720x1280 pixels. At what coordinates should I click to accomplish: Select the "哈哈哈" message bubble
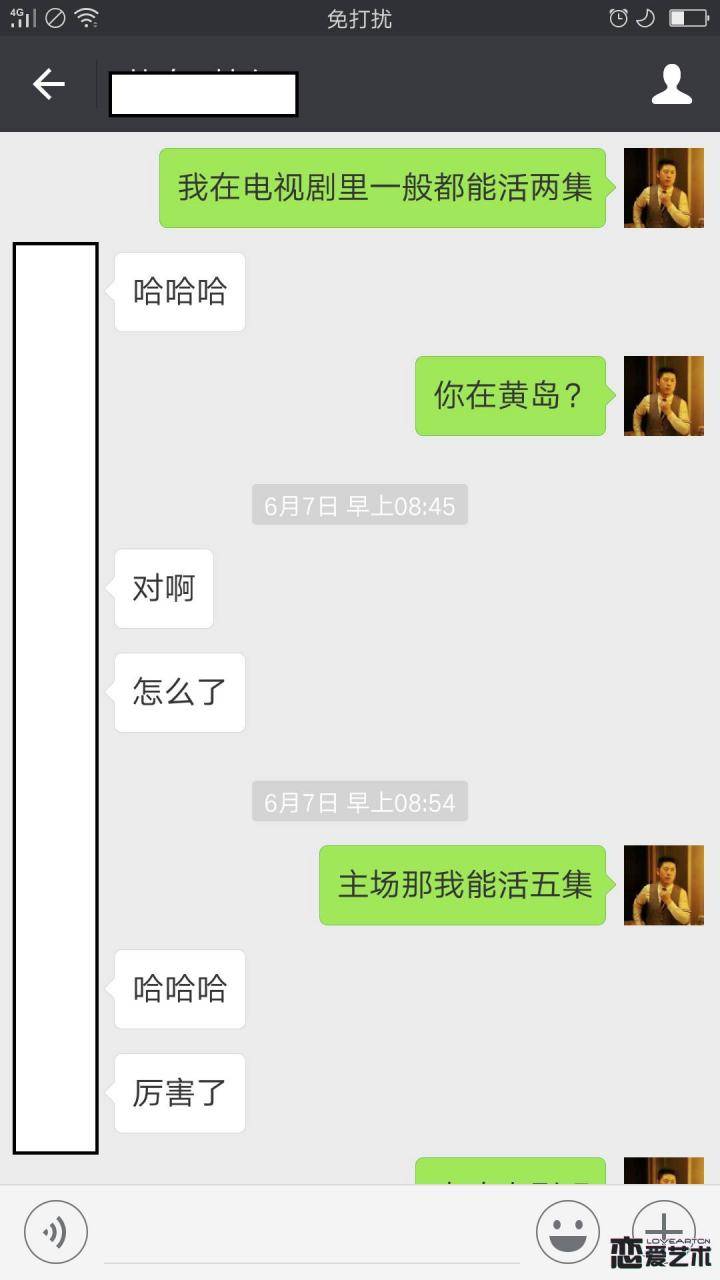[x=179, y=290]
